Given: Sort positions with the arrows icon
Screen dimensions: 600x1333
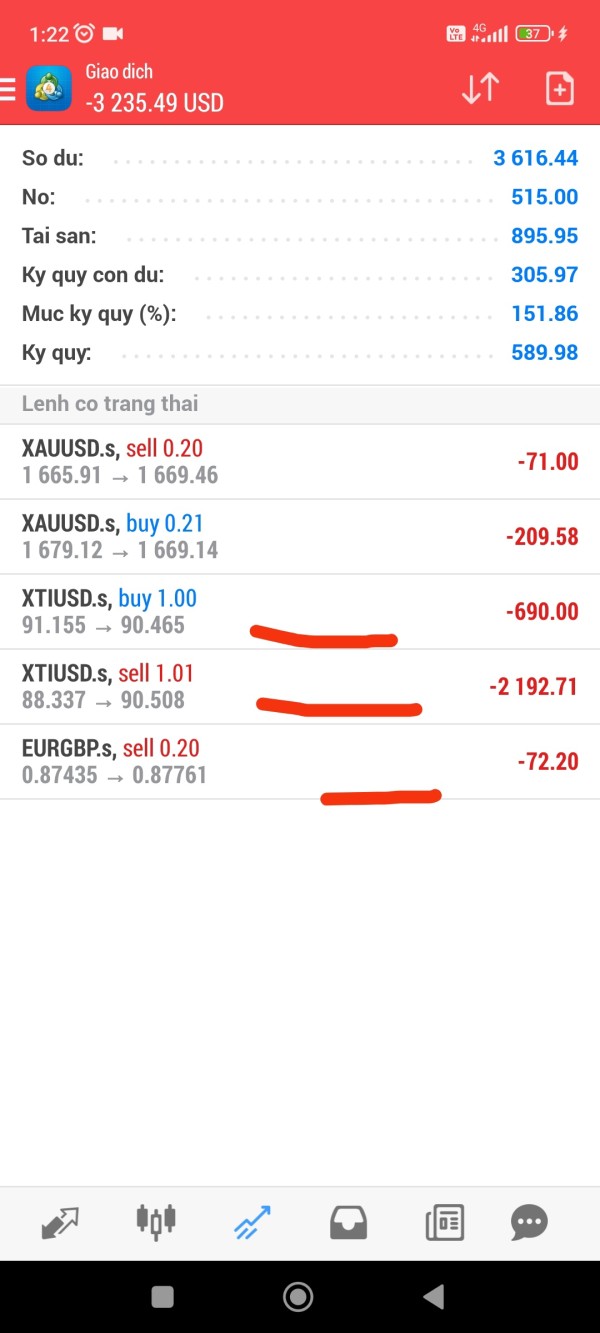Looking at the screenshot, I should point(480,88).
